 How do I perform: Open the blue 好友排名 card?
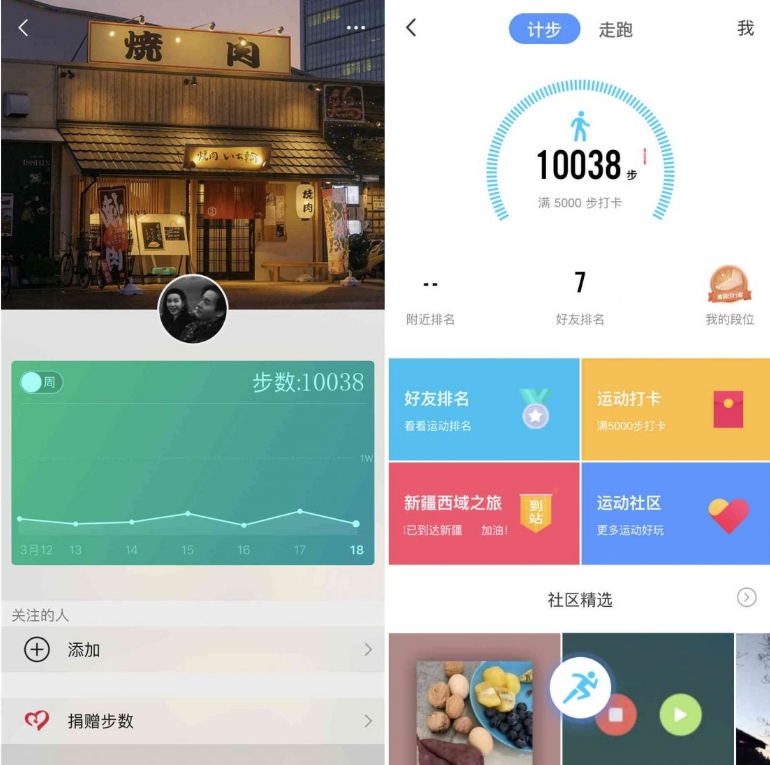pyautogui.click(x=483, y=409)
